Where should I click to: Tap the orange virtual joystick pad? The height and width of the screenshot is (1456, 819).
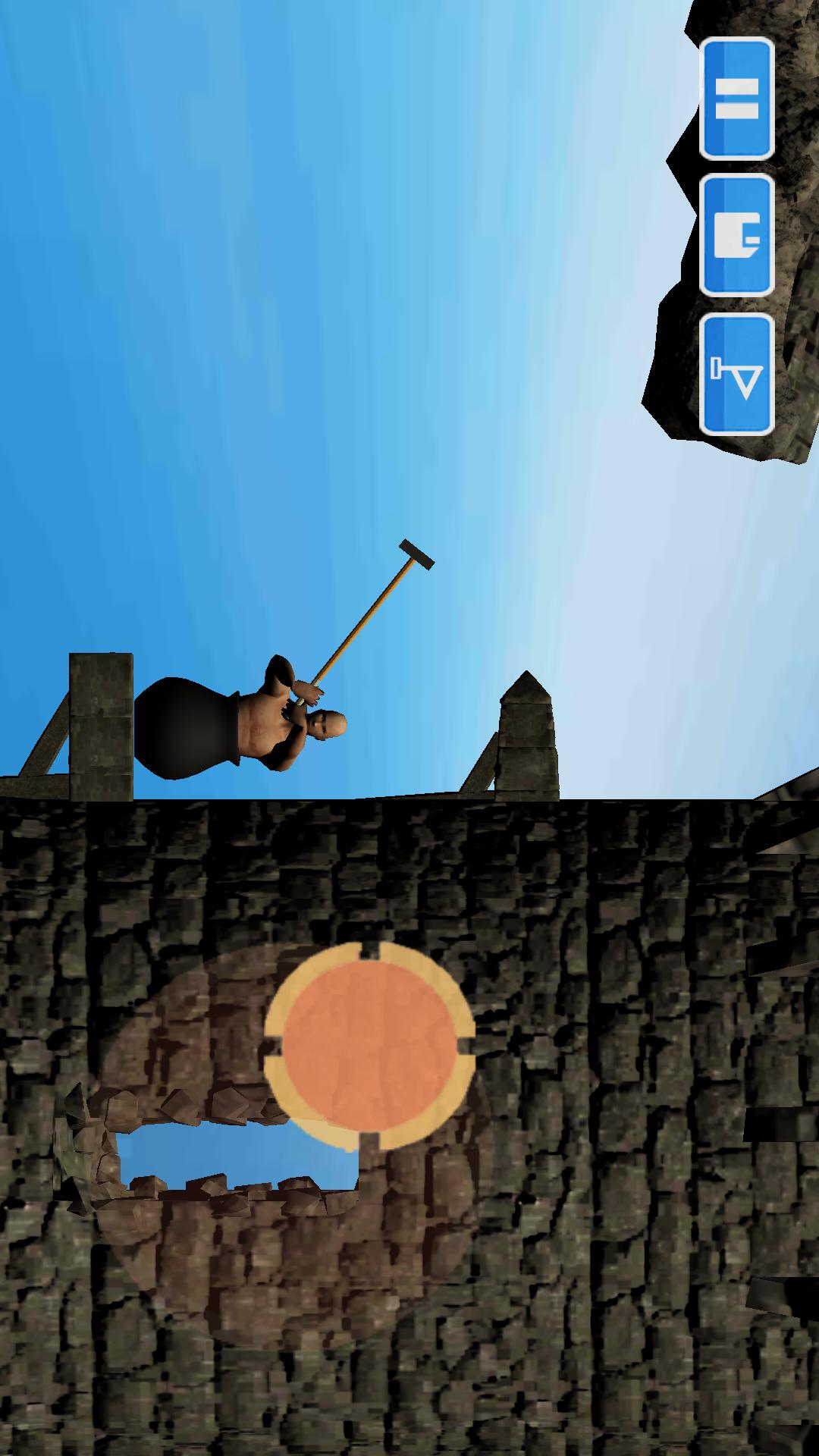pyautogui.click(x=370, y=1046)
